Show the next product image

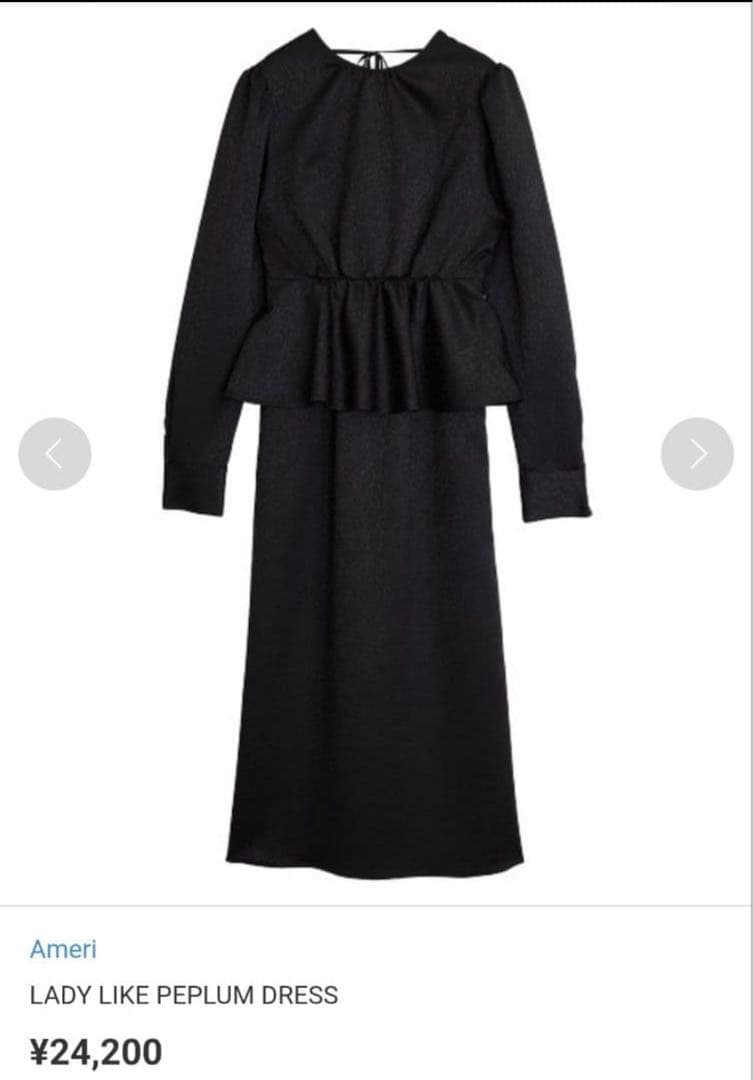tap(697, 454)
